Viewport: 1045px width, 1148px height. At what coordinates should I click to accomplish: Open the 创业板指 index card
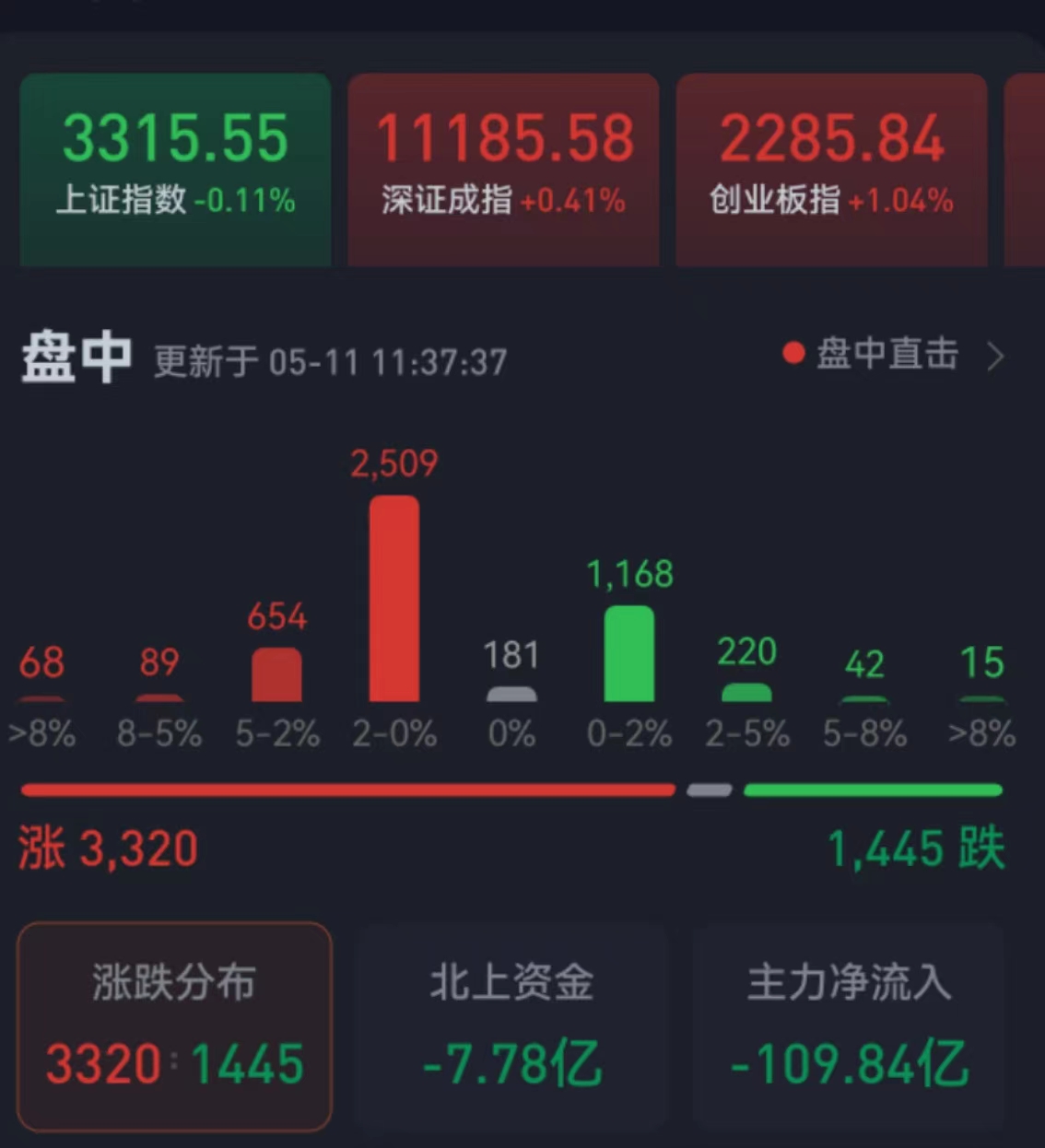click(x=831, y=170)
